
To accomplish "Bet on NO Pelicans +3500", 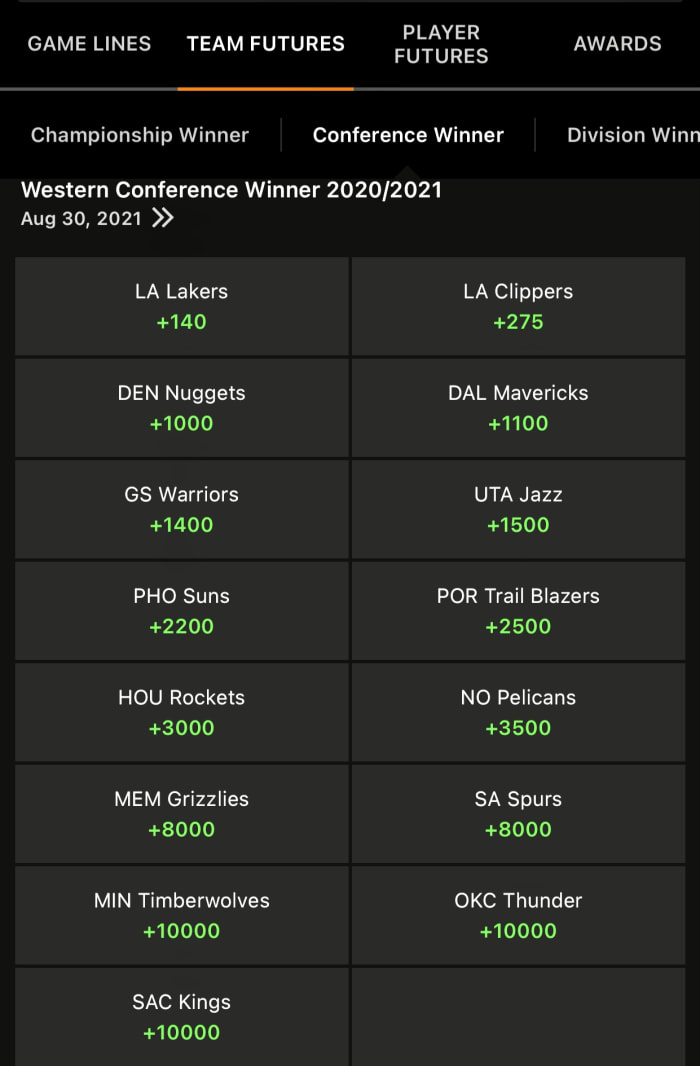I will point(518,712).
